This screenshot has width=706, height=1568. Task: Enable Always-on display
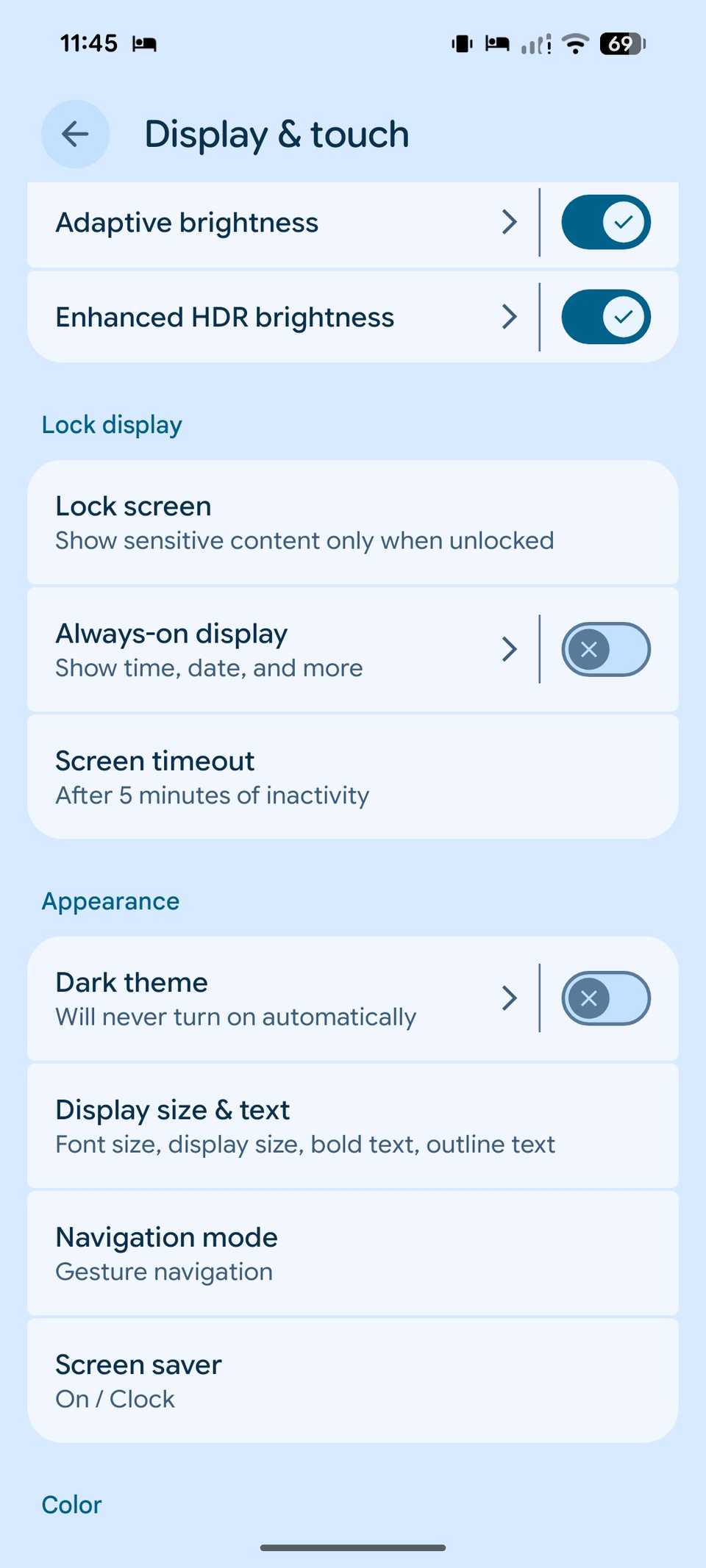point(606,649)
